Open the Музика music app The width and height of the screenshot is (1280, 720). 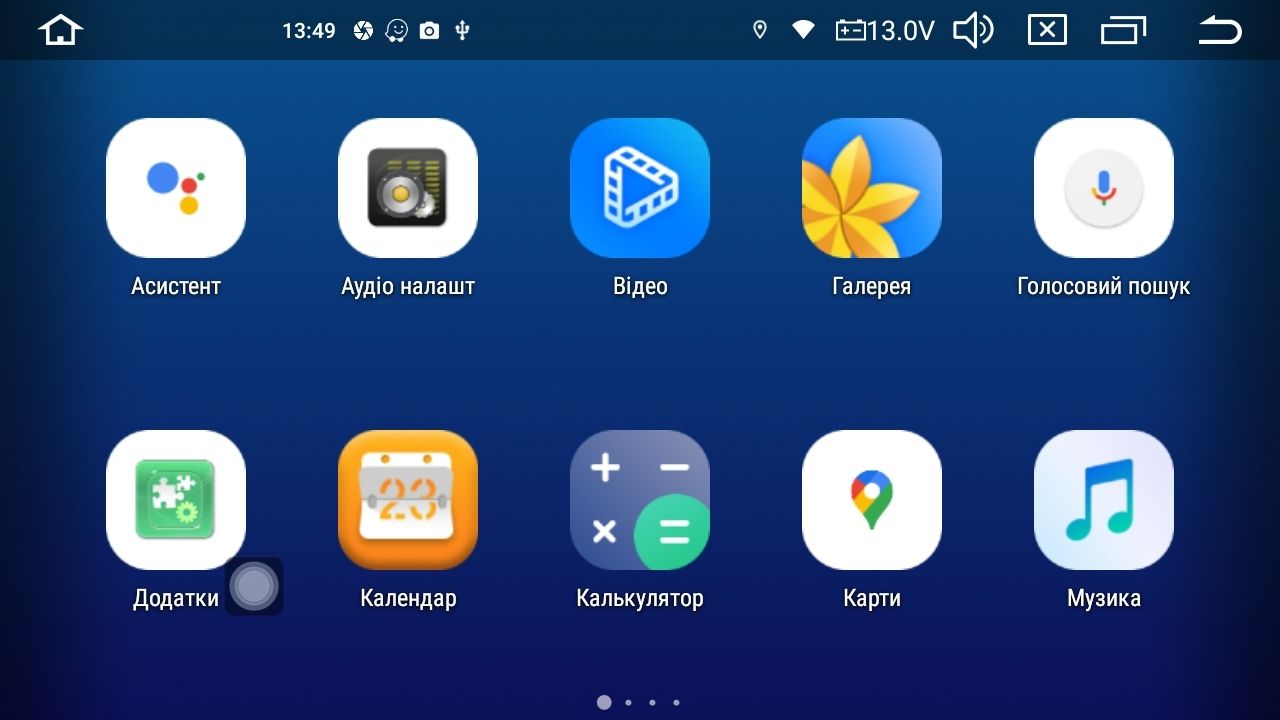(x=1104, y=500)
